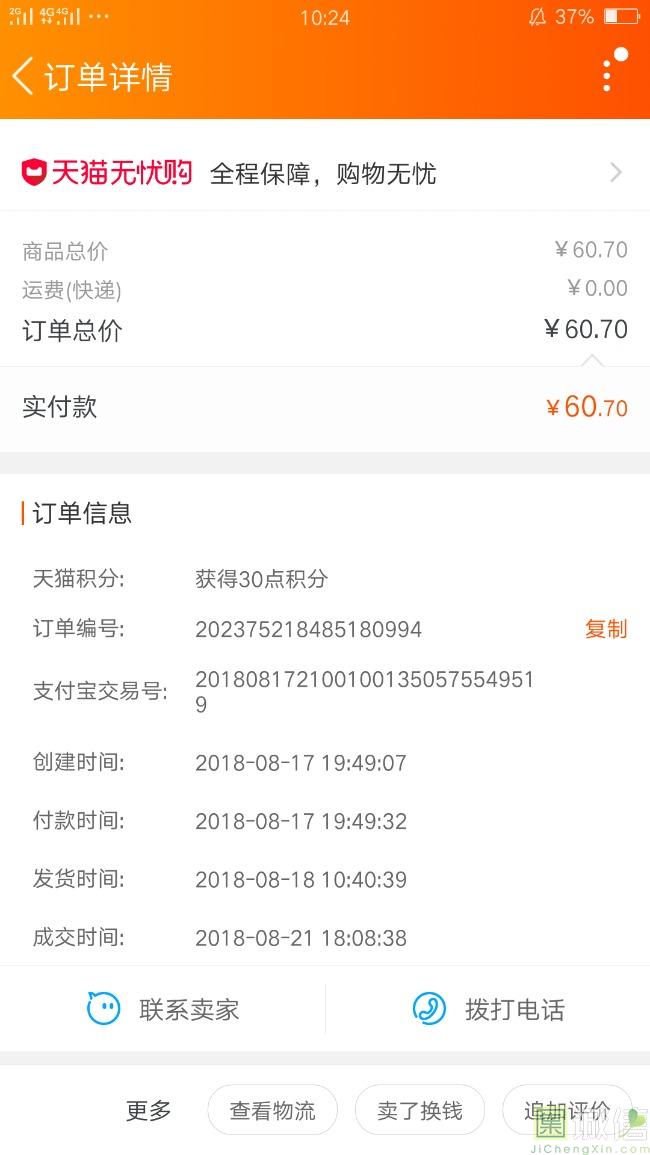View shipping info with 查看物流
Screen dimensions: 650x1155
coord(272,1110)
